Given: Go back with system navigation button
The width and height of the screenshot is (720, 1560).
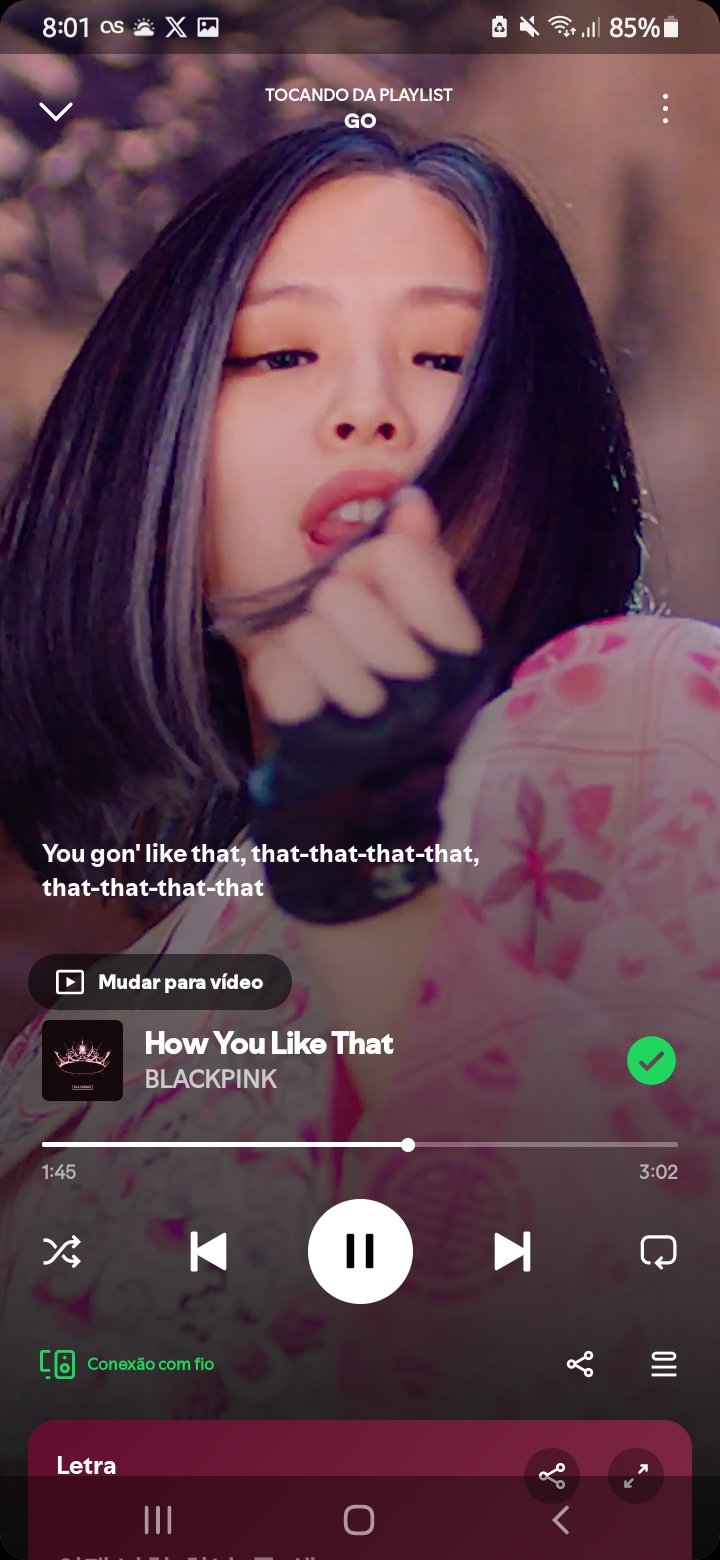Looking at the screenshot, I should coord(560,1521).
